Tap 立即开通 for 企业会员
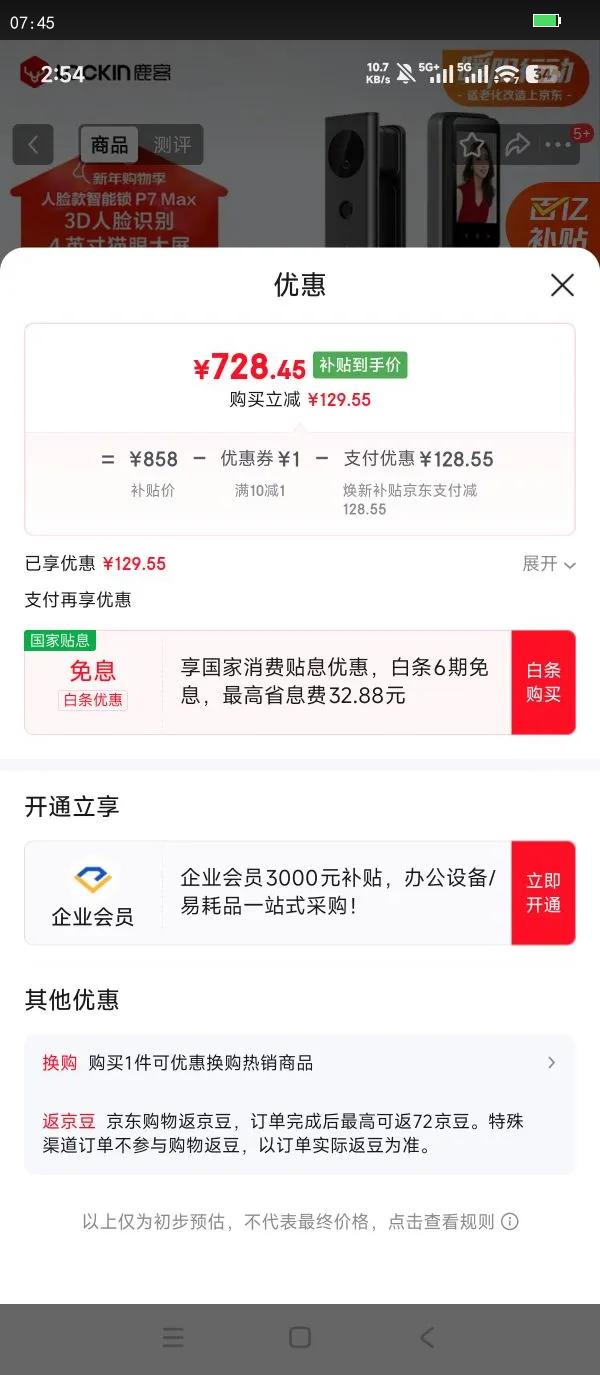 [543, 892]
